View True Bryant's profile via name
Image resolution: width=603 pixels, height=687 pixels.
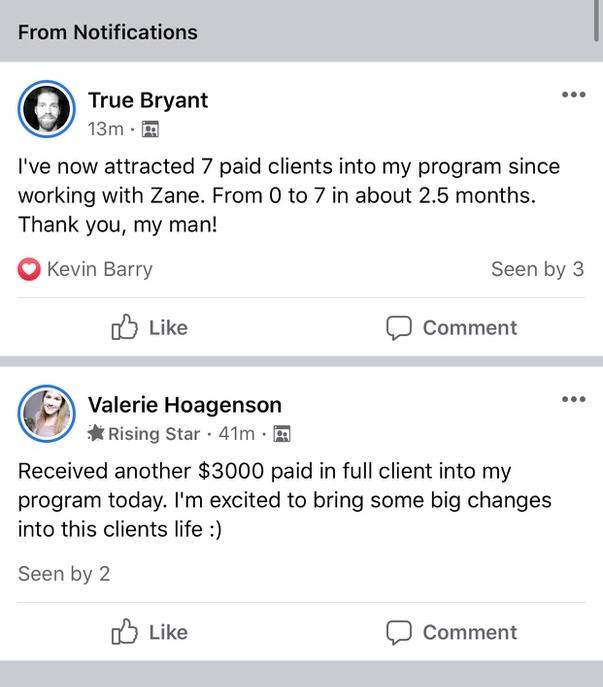[x=148, y=100]
